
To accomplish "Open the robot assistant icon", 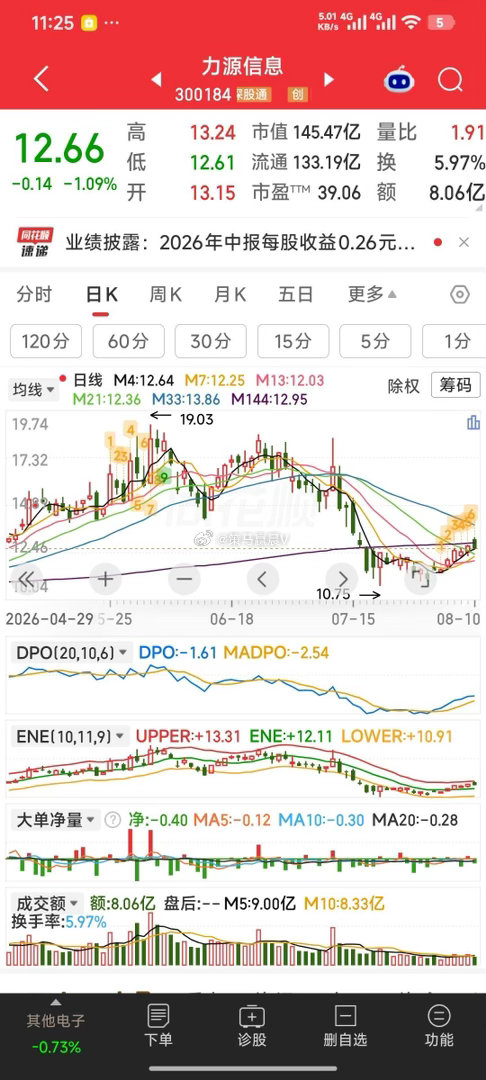I will pos(399,81).
